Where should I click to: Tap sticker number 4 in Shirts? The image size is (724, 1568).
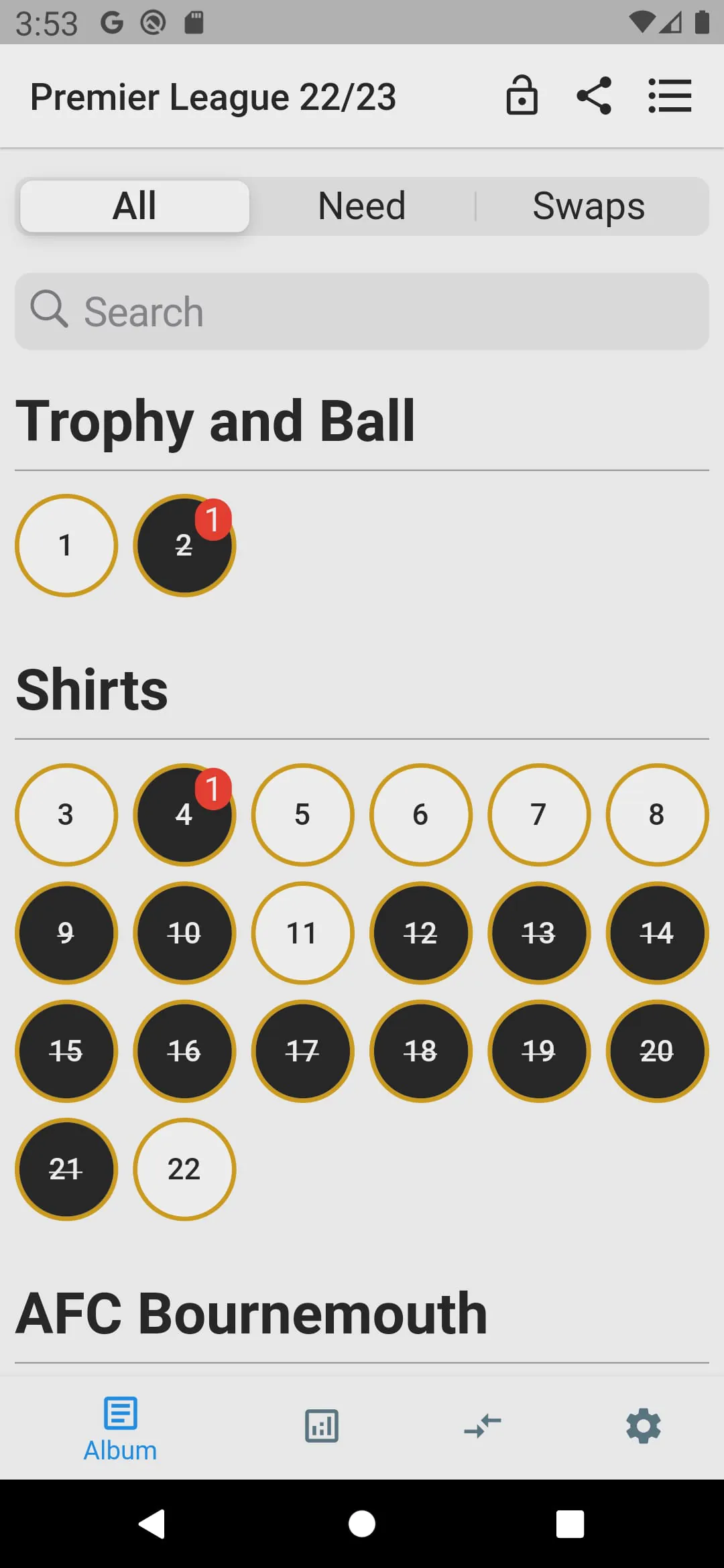pyautogui.click(x=184, y=815)
